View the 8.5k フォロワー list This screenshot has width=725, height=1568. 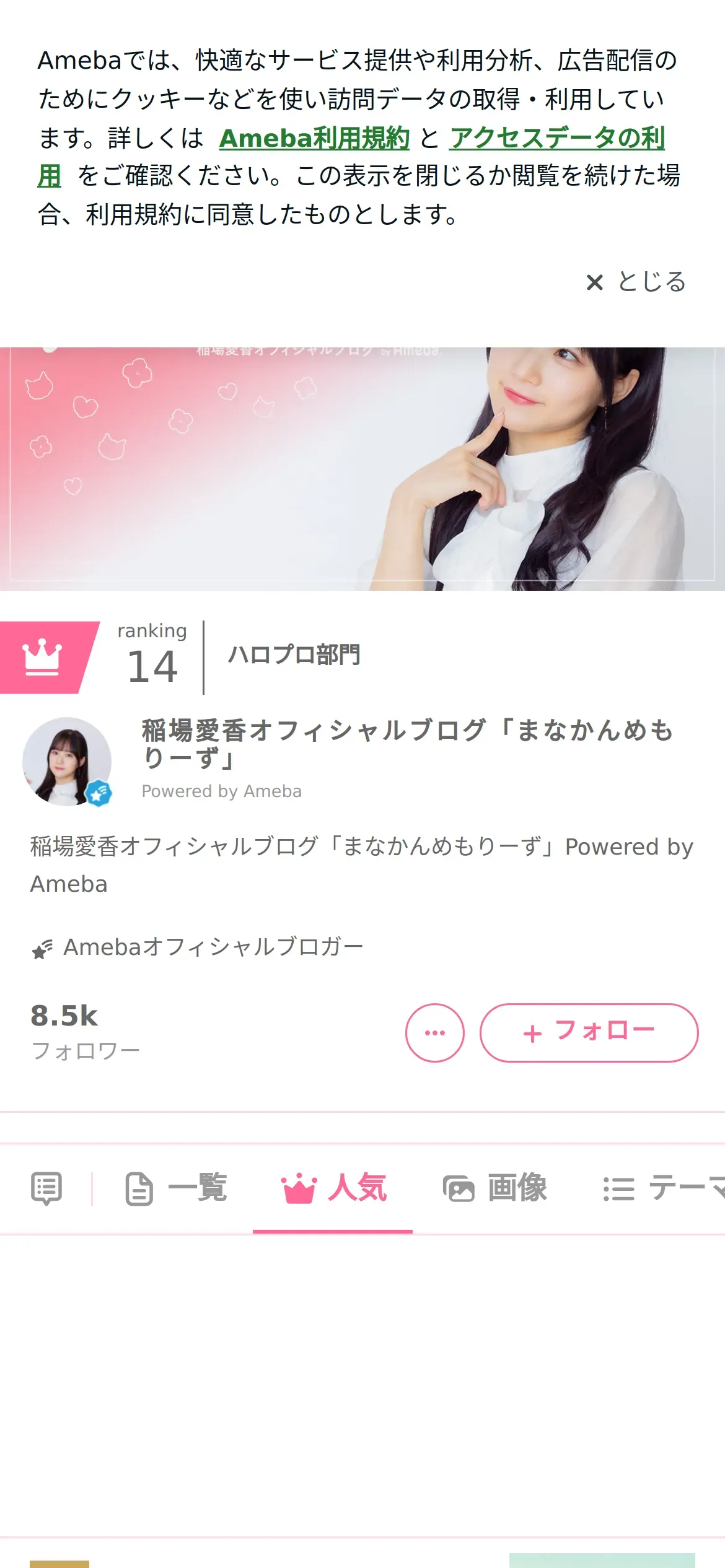[x=85, y=1032]
